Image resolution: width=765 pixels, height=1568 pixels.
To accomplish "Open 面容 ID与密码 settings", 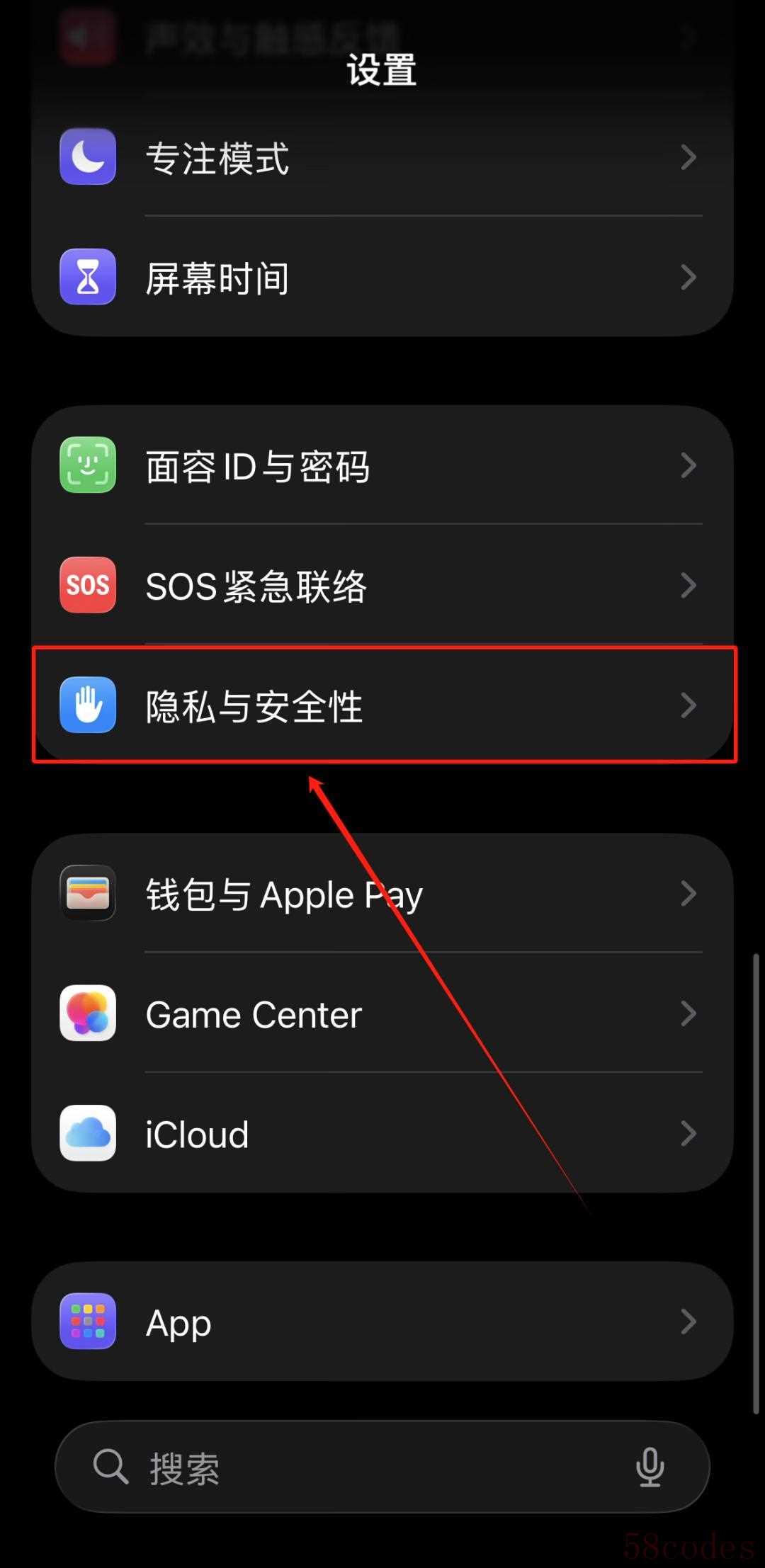I will [381, 465].
